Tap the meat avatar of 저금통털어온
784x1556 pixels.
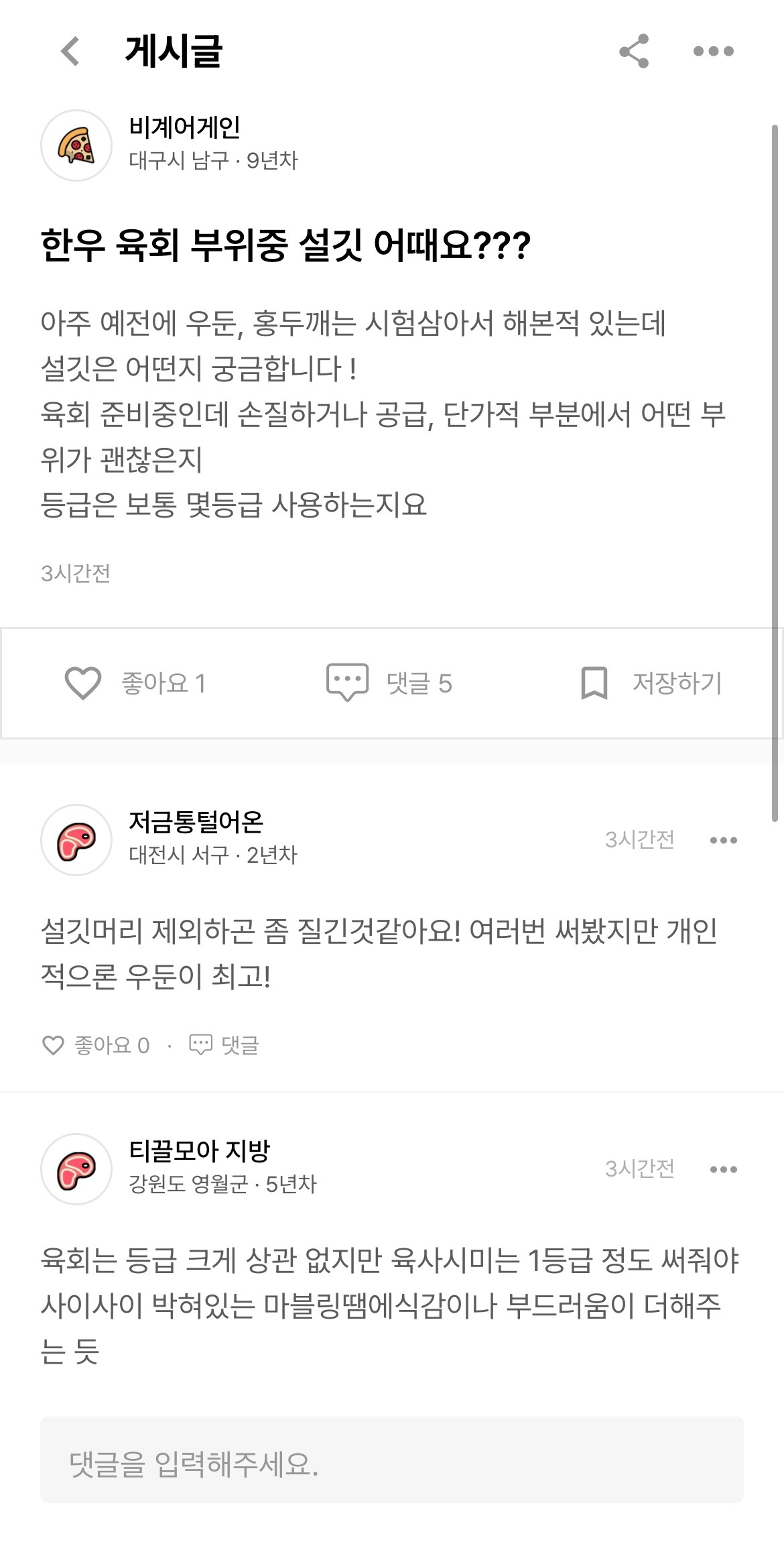pyautogui.click(x=76, y=840)
